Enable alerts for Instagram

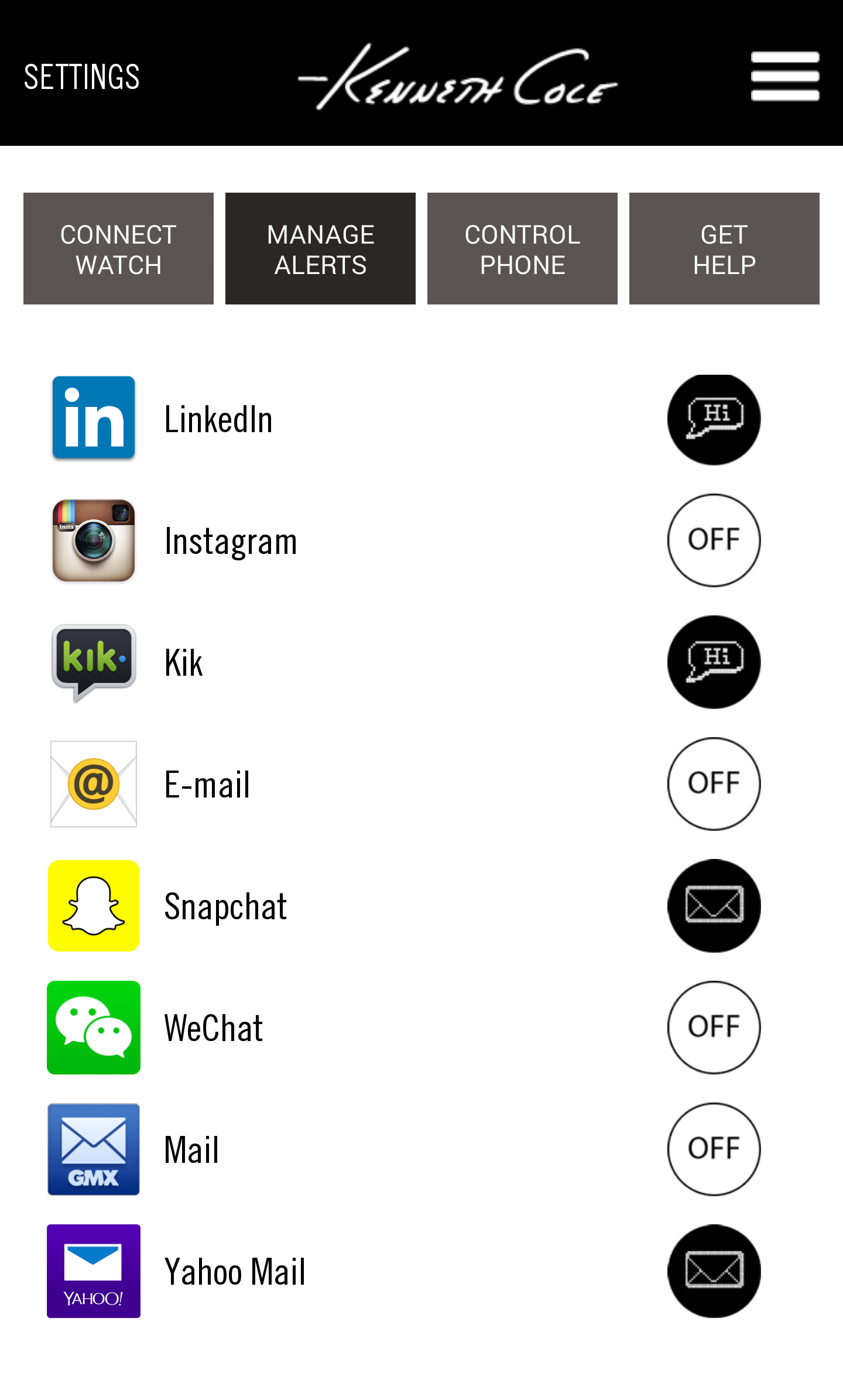(714, 540)
